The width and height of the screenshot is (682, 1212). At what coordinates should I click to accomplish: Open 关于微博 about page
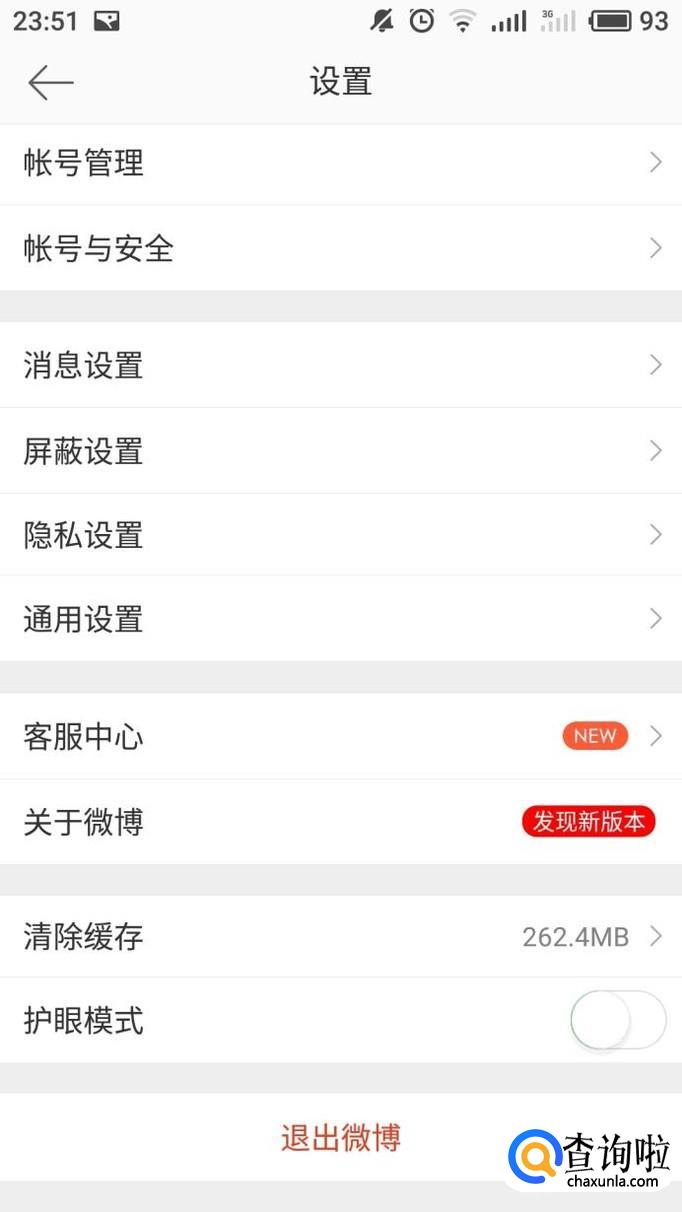[340, 822]
